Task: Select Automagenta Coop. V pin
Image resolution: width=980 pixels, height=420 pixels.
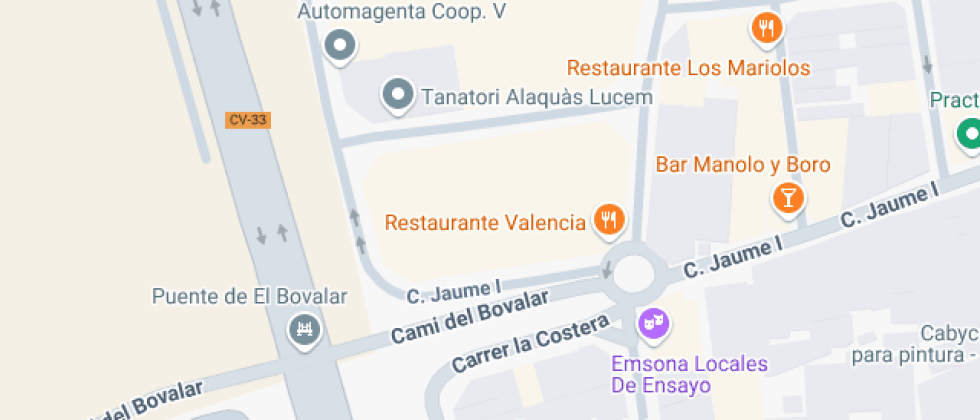Action: [340, 45]
